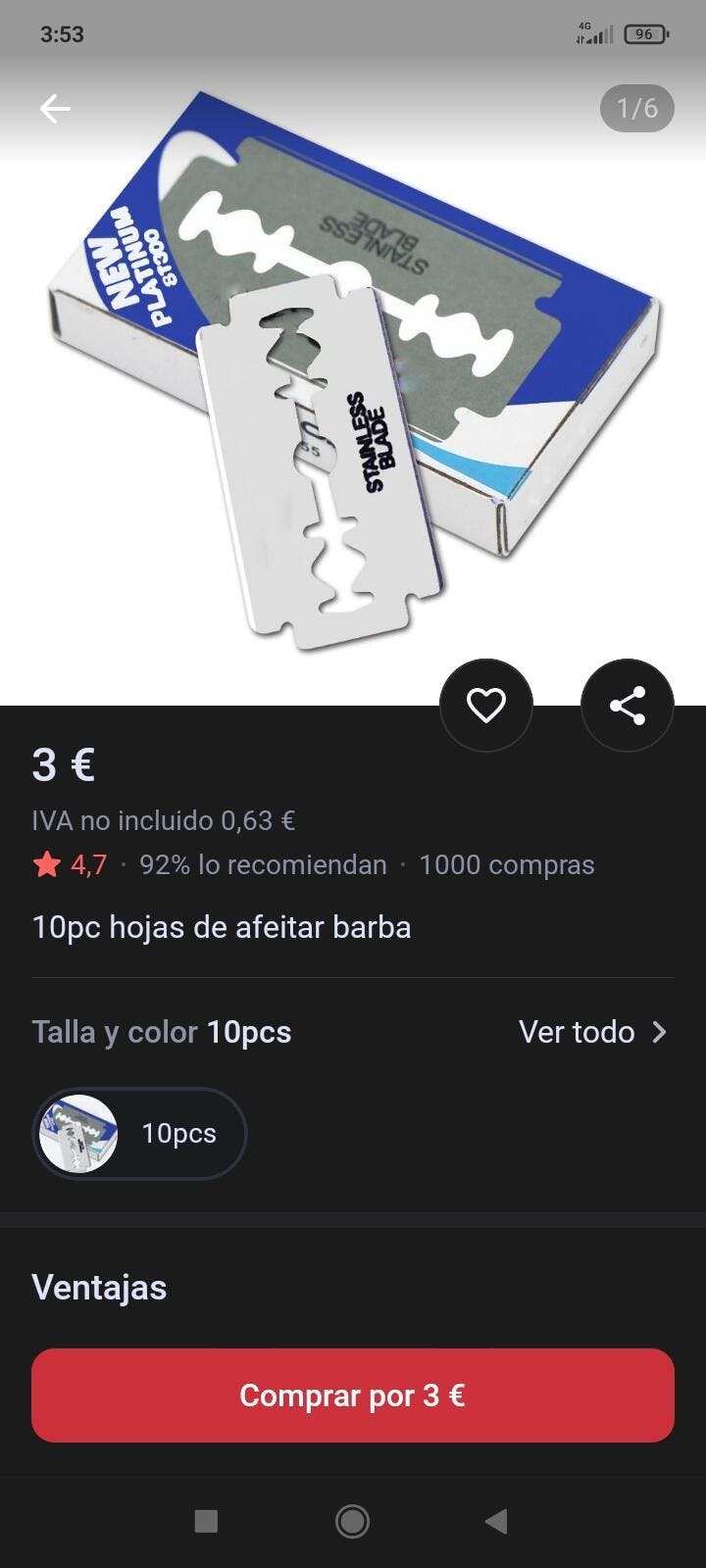Viewport: 706px width, 1568px height.
Task: Select the 10pcs variant chip
Action: click(x=139, y=1134)
